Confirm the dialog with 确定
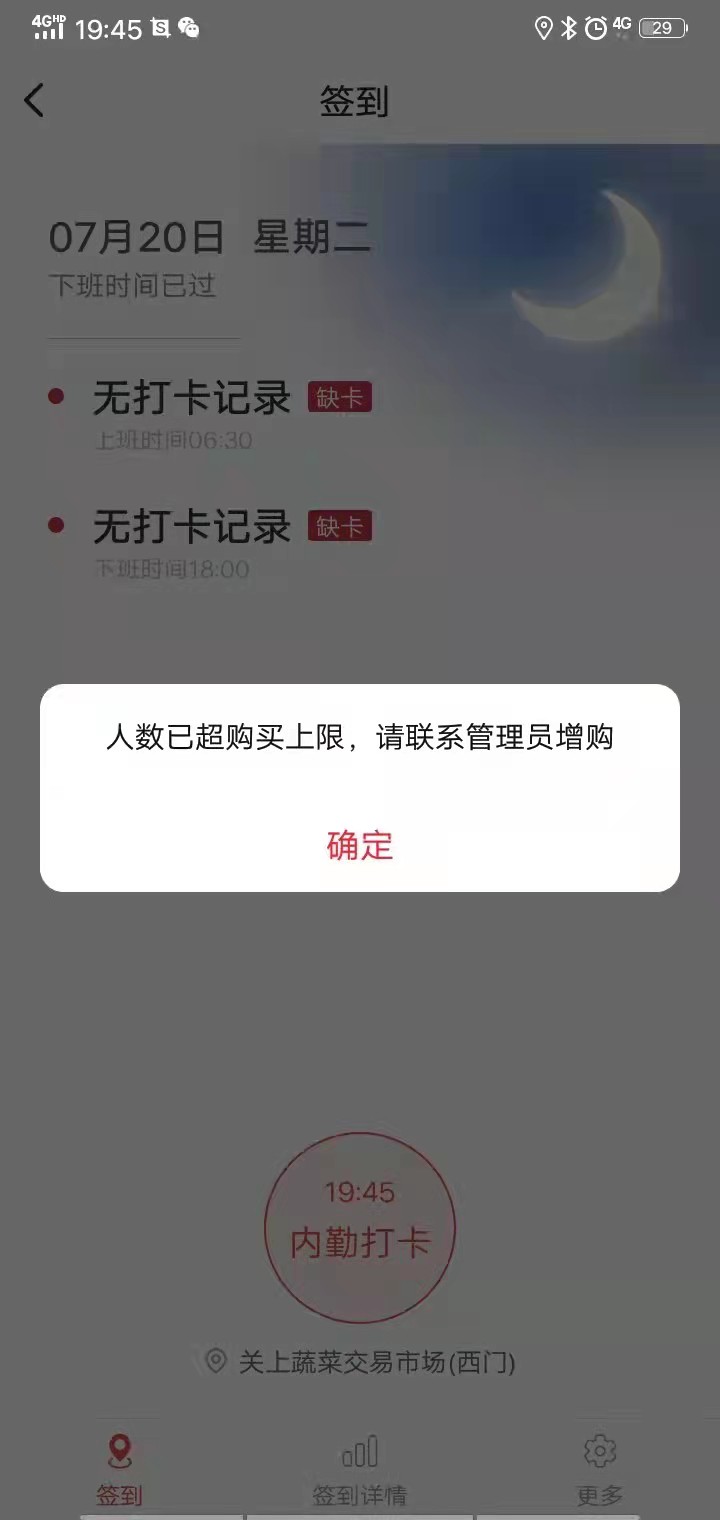 pos(360,846)
